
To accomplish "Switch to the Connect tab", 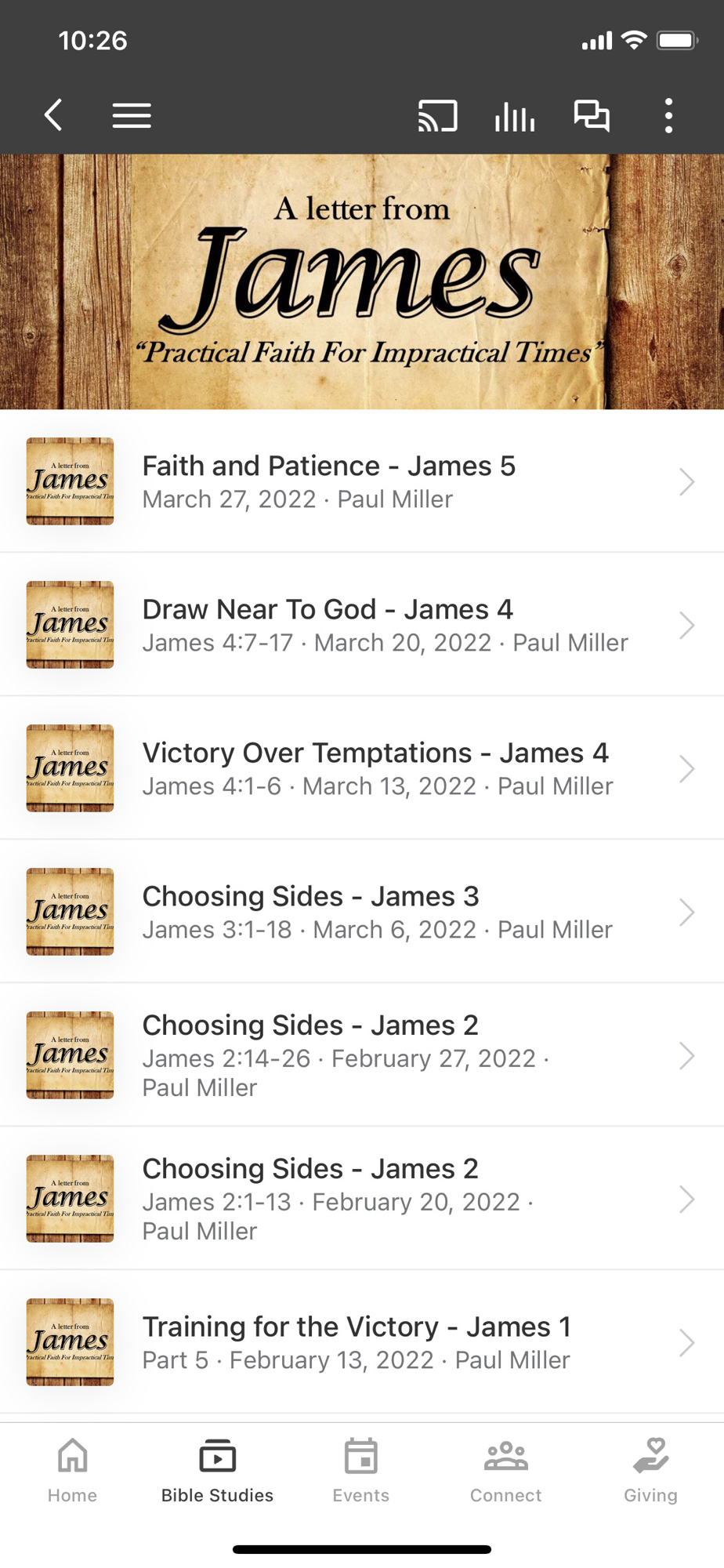I will pyautogui.click(x=506, y=1470).
